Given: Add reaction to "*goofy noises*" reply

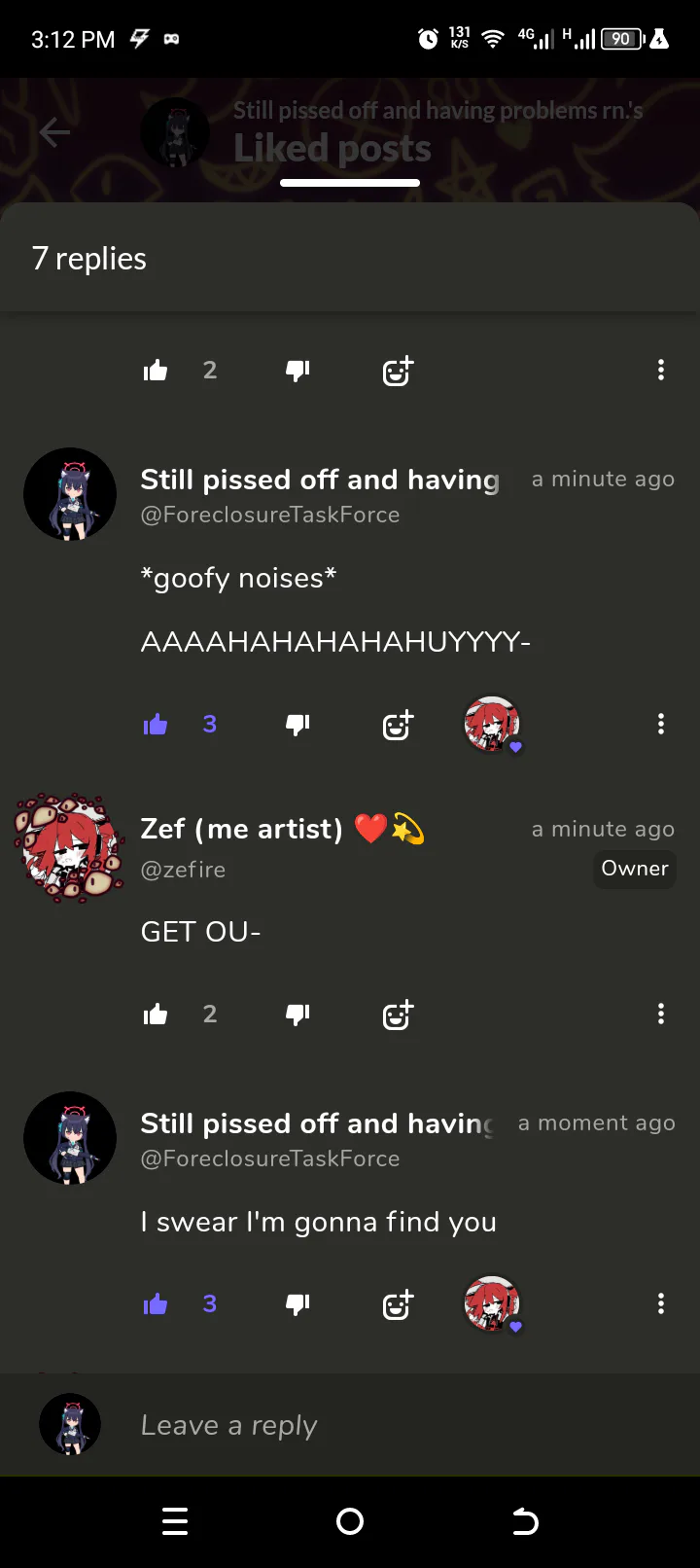Looking at the screenshot, I should pos(398,725).
